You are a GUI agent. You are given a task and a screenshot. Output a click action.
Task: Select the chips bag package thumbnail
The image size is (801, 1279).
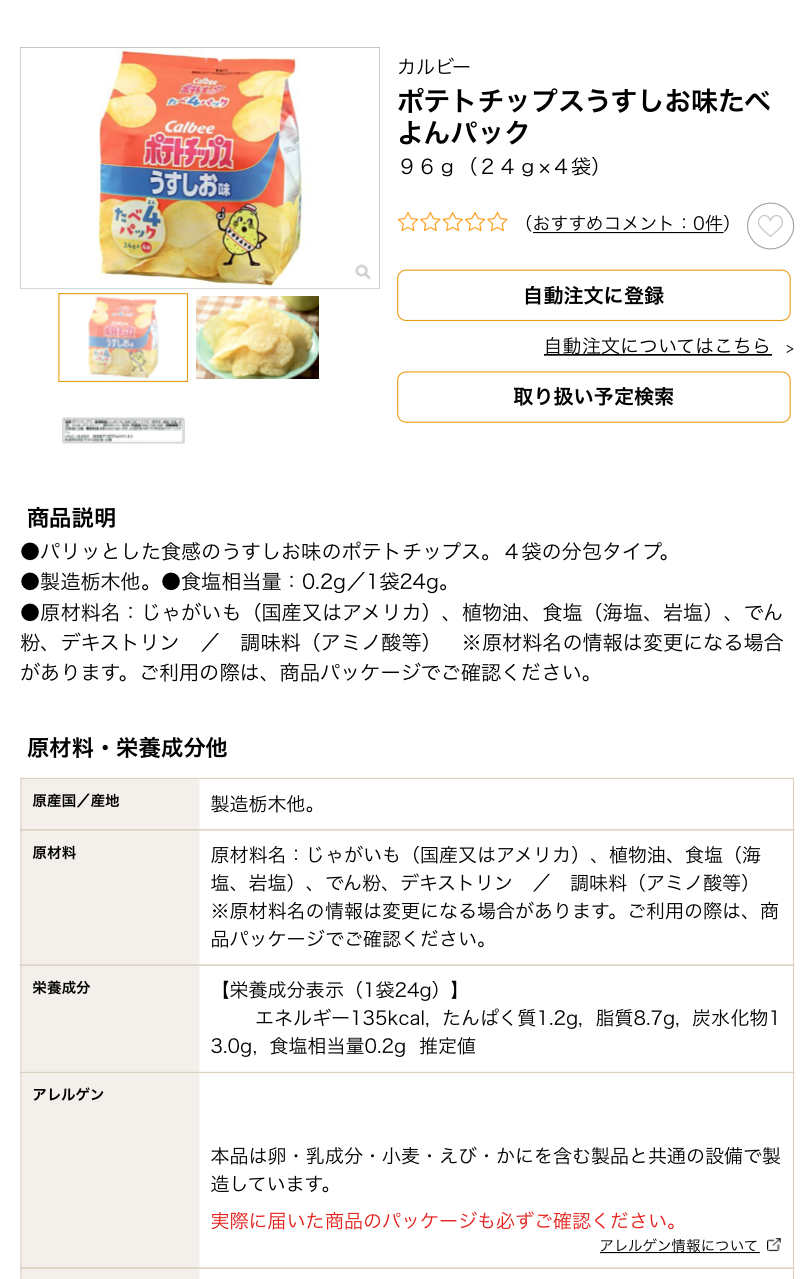[123, 338]
